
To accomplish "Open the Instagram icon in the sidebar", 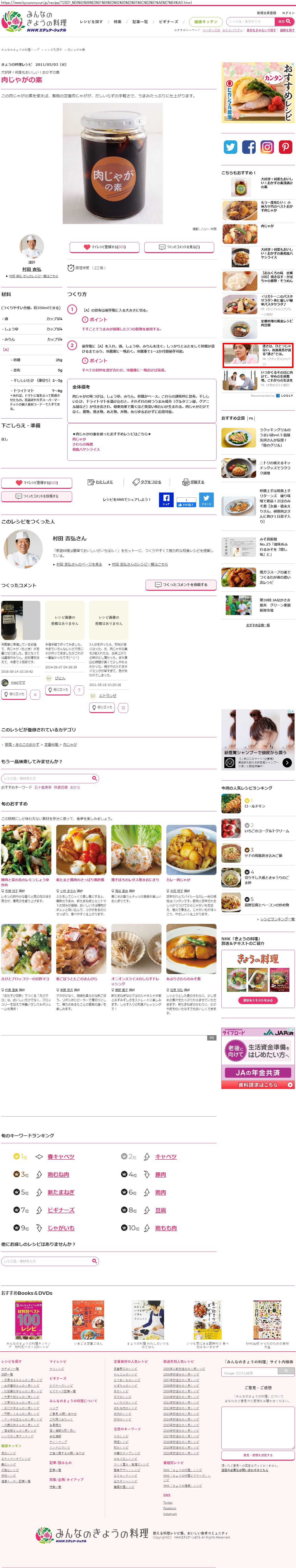I will [267, 147].
